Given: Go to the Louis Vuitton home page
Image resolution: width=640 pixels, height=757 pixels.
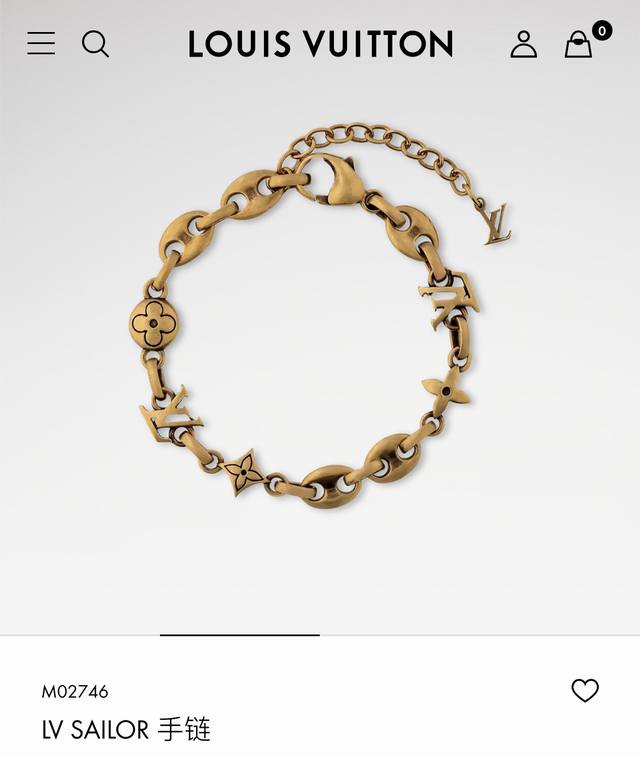Looking at the screenshot, I should [320, 44].
